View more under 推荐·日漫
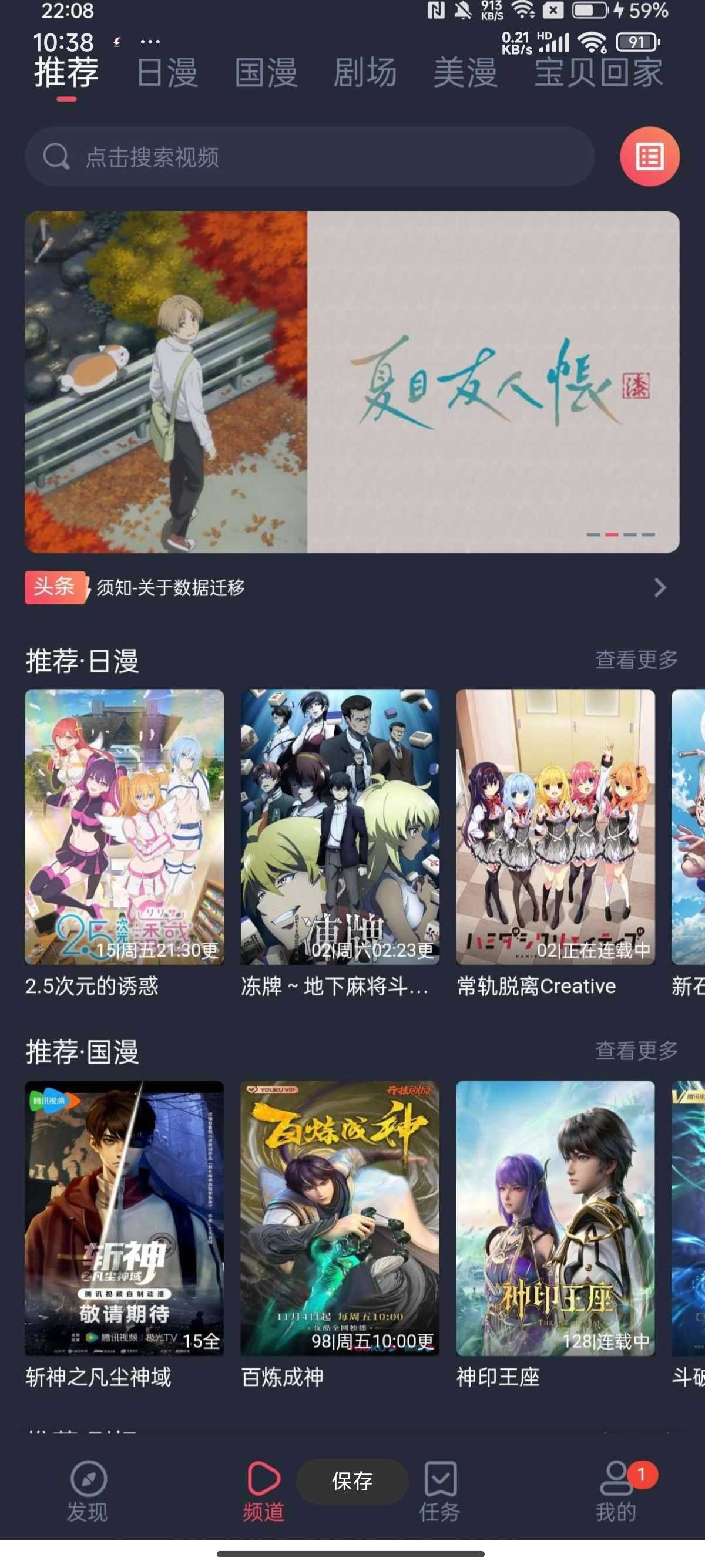This screenshot has height=1568, width=705. click(636, 659)
